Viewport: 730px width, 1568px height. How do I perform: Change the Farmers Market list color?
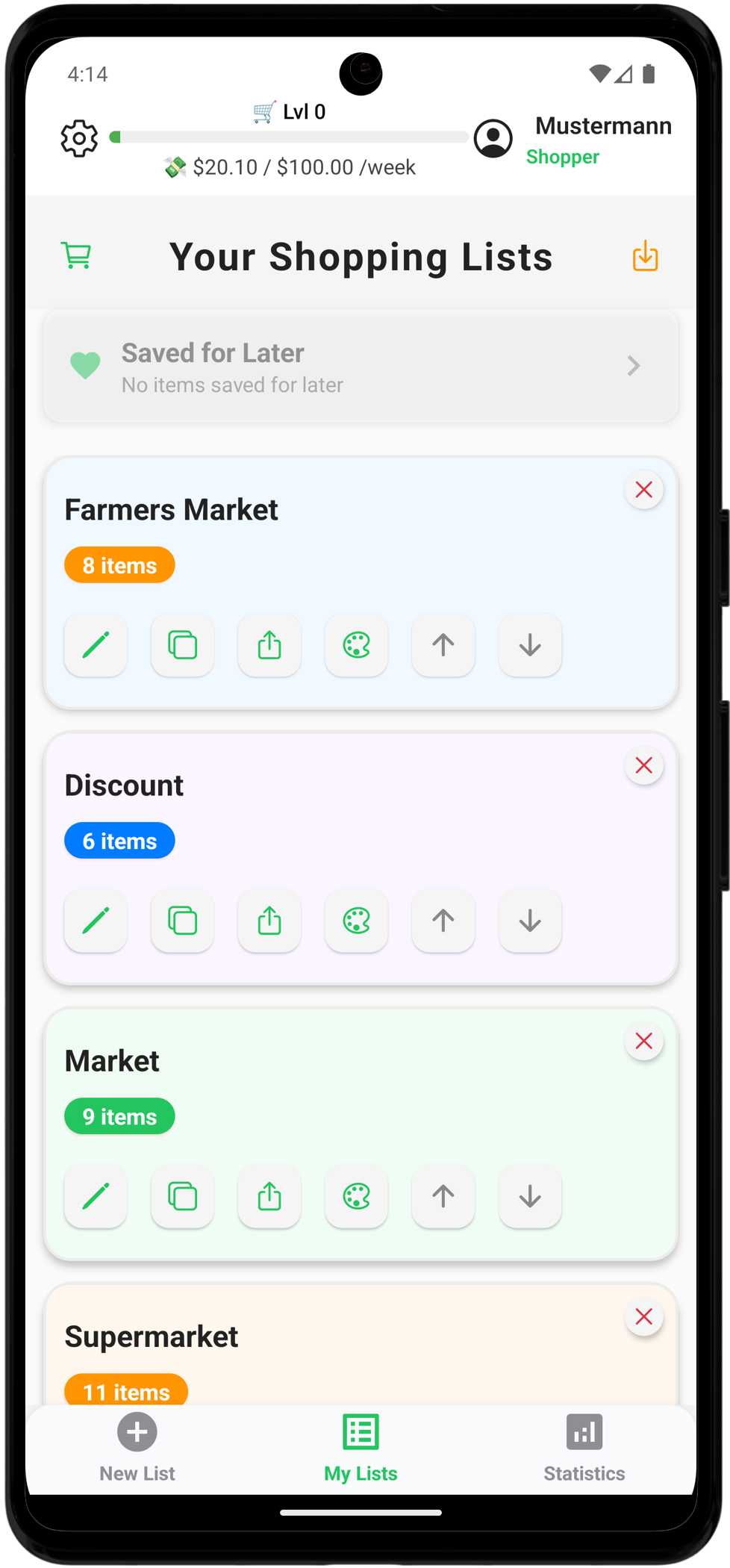click(x=356, y=644)
